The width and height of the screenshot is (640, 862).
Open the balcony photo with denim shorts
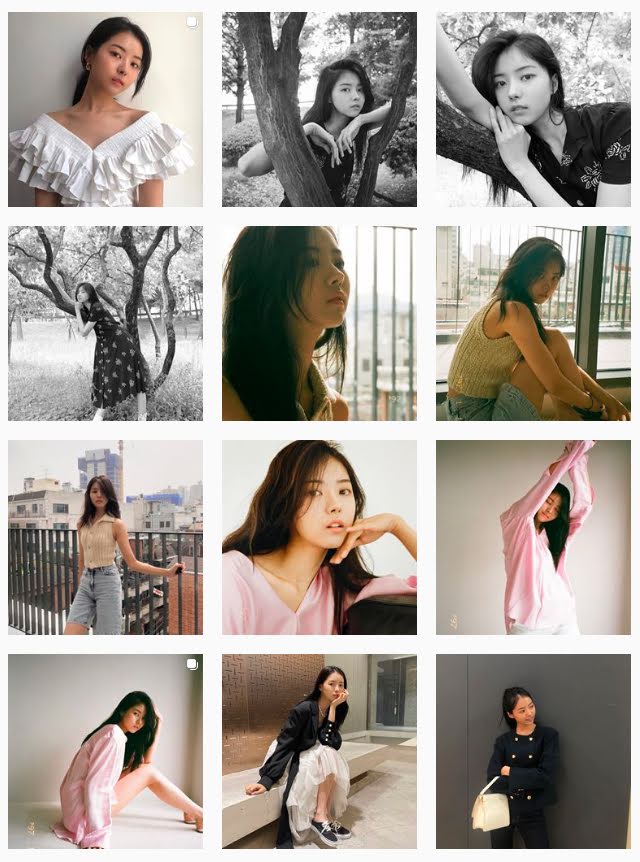pyautogui.click(x=105, y=537)
